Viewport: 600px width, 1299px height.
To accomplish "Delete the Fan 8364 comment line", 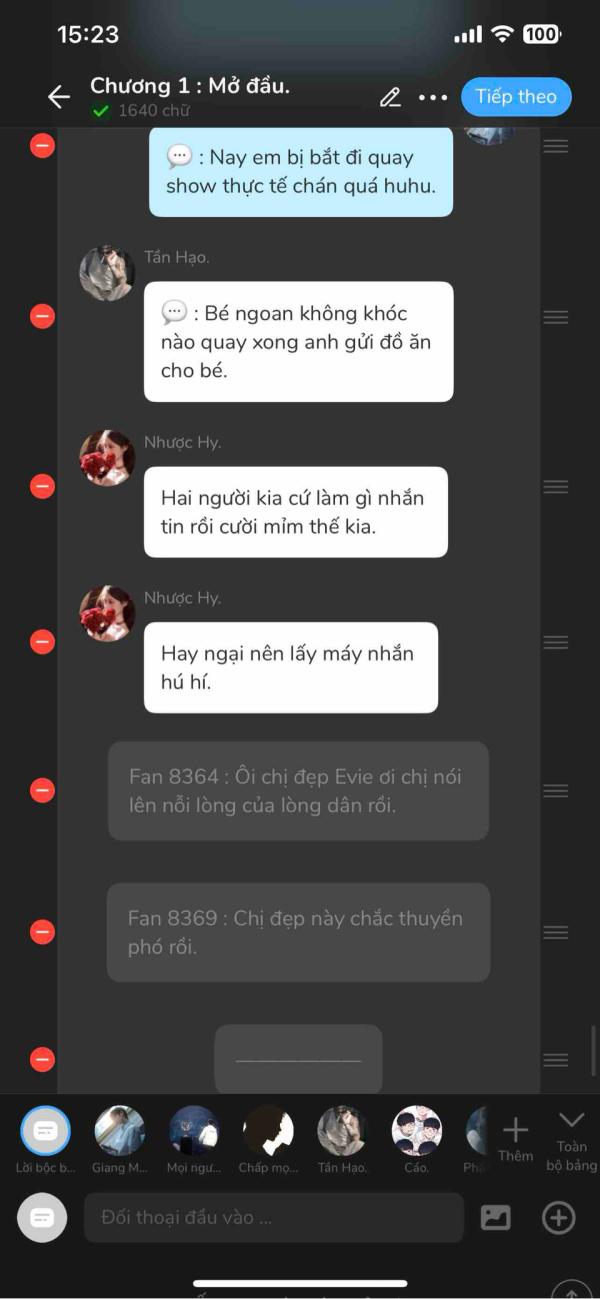I will coord(42,790).
